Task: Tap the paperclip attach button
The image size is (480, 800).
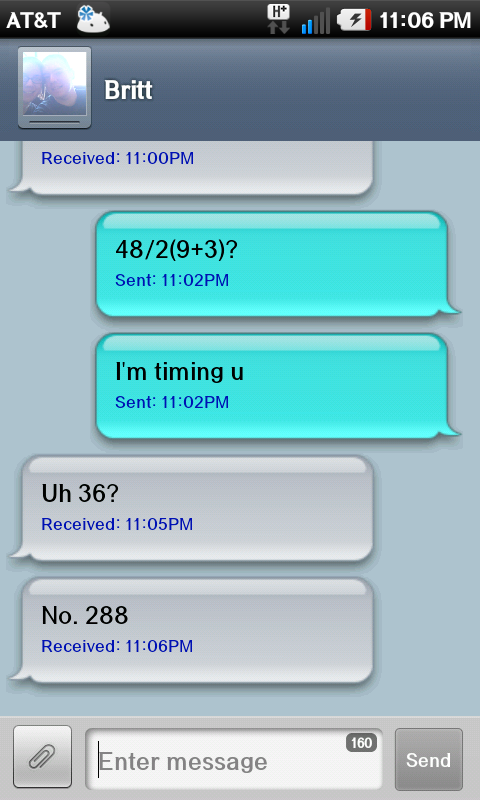Action: pos(42,756)
